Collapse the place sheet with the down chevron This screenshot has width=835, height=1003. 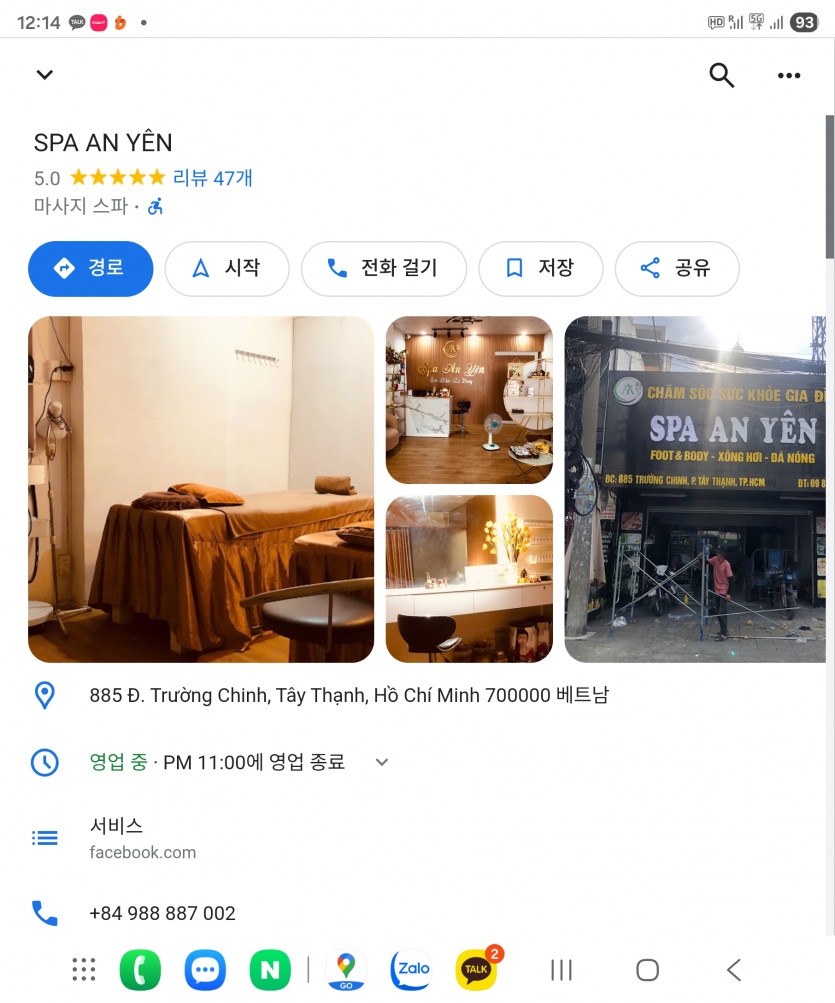click(44, 75)
